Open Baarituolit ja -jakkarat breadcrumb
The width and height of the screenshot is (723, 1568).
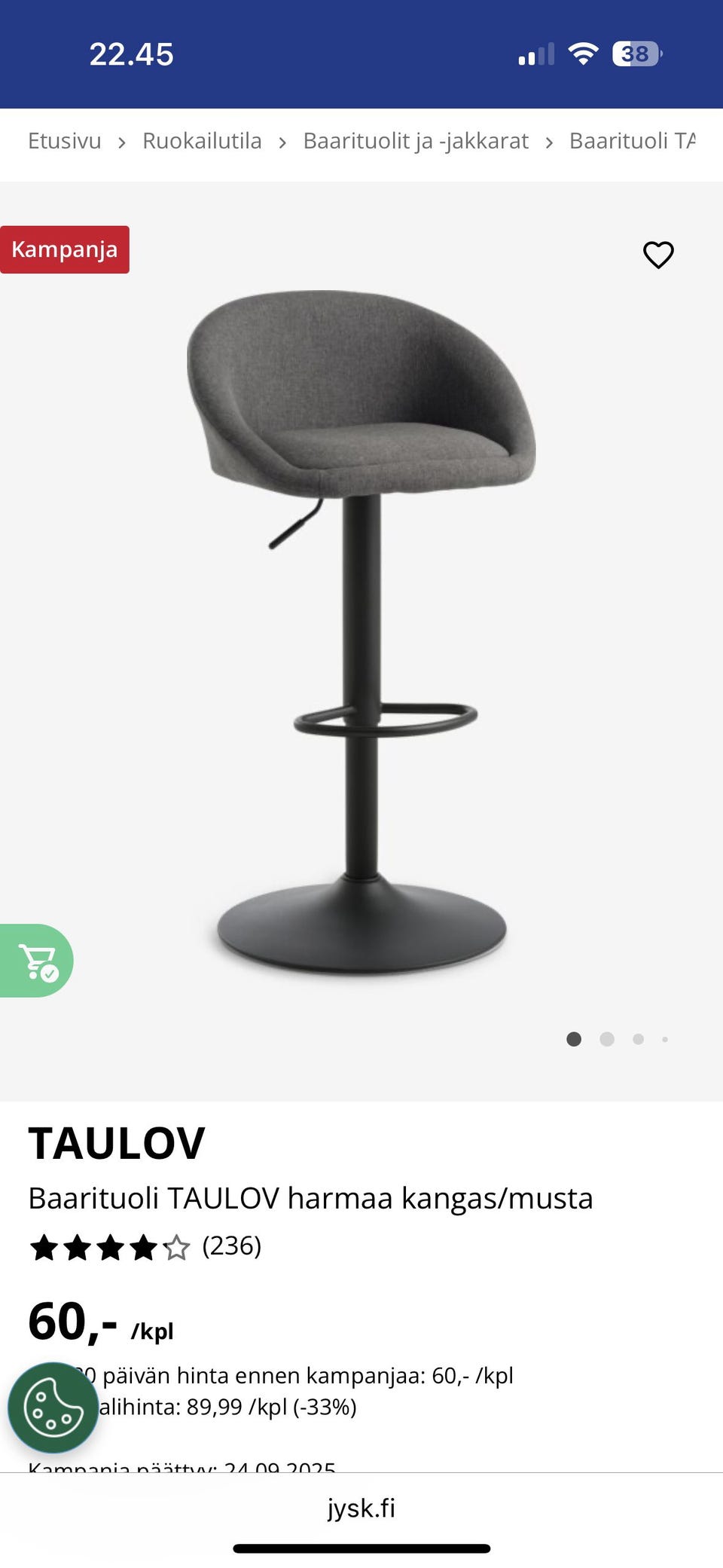click(x=416, y=141)
